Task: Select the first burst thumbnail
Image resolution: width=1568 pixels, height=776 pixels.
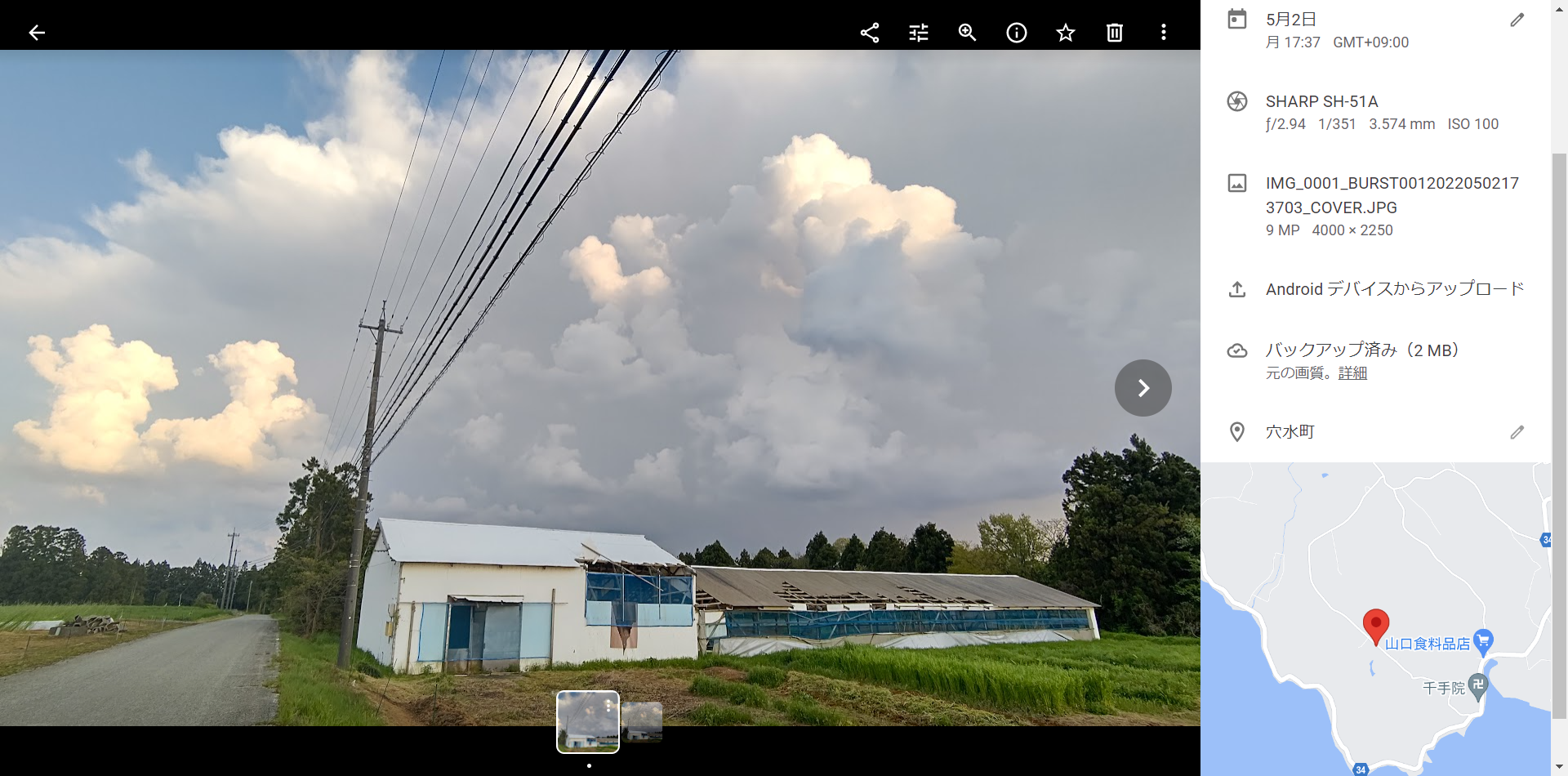Action: [x=588, y=722]
